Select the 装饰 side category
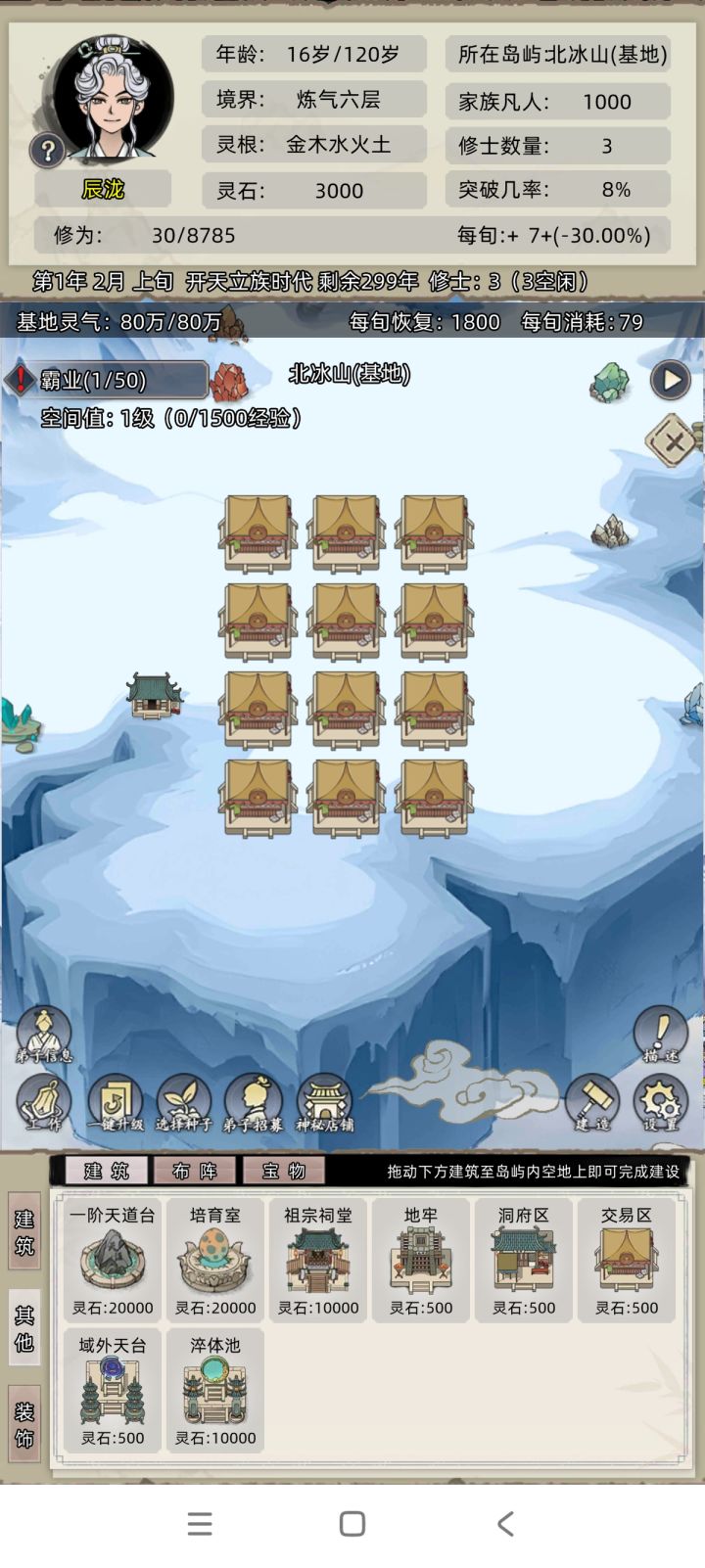Image resolution: width=705 pixels, height=1568 pixels. [24, 1425]
